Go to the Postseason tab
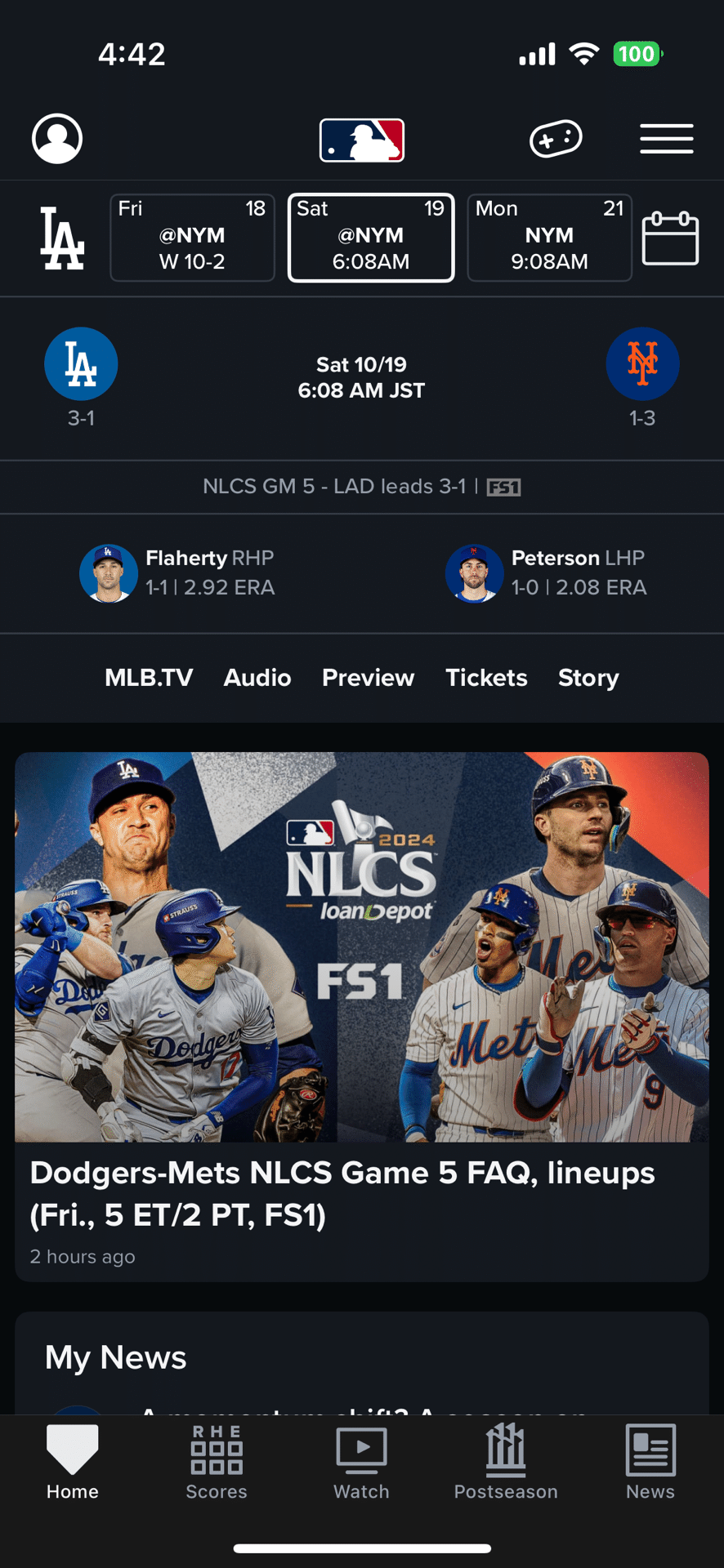The width and height of the screenshot is (724, 1568). 506,1463
